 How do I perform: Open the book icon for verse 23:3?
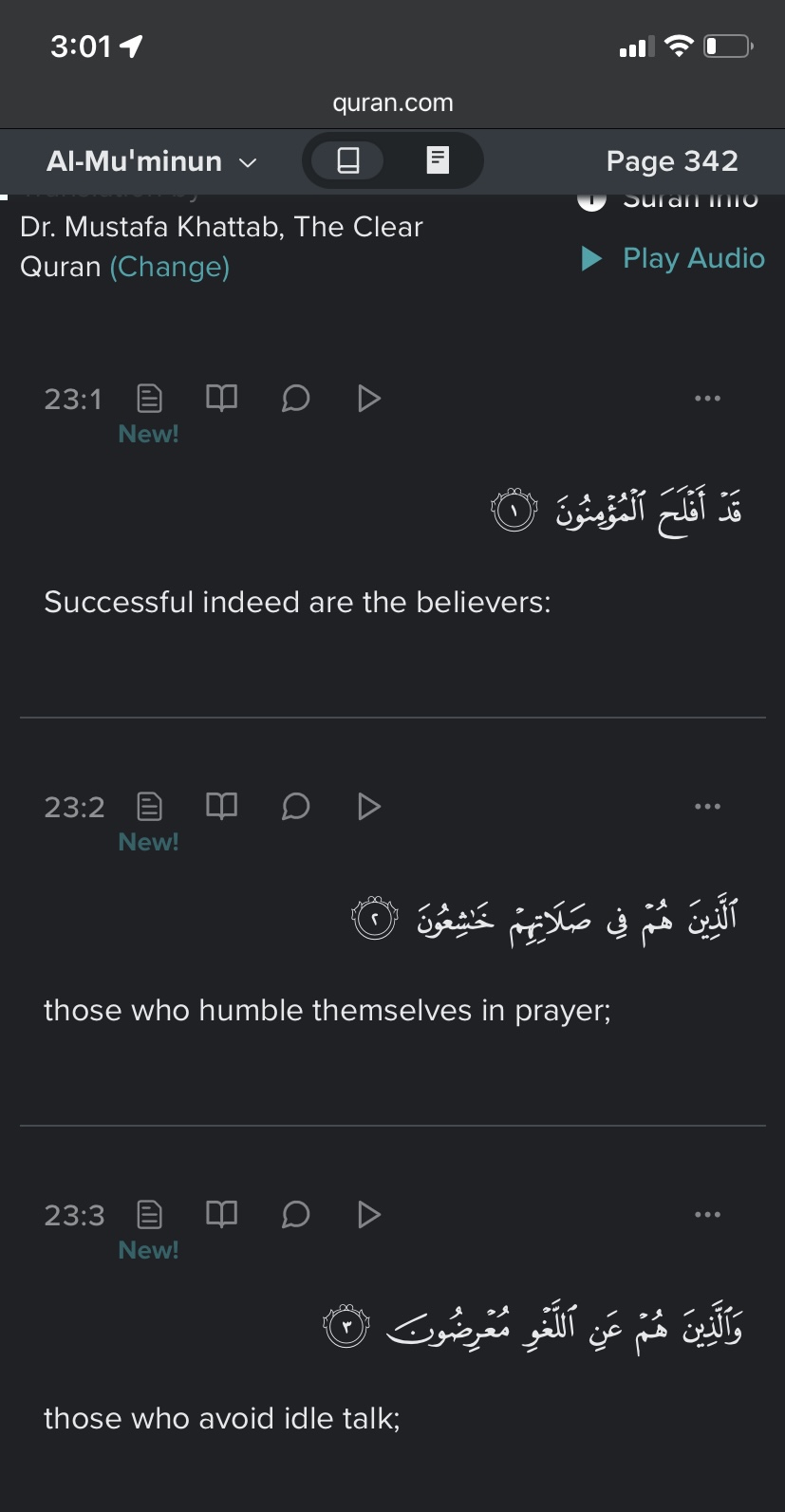221,1214
